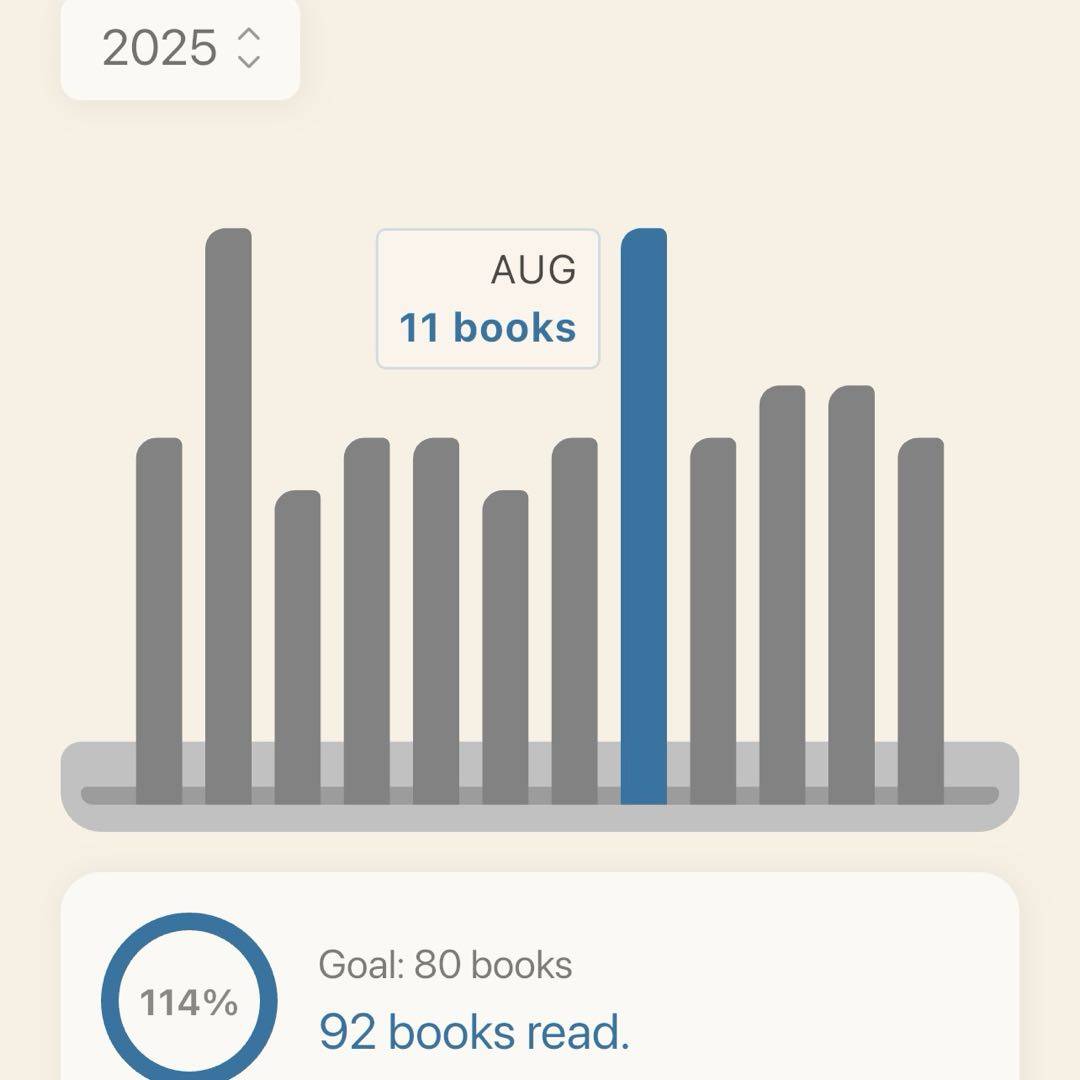Show the book count for January's bar

(x=159, y=620)
